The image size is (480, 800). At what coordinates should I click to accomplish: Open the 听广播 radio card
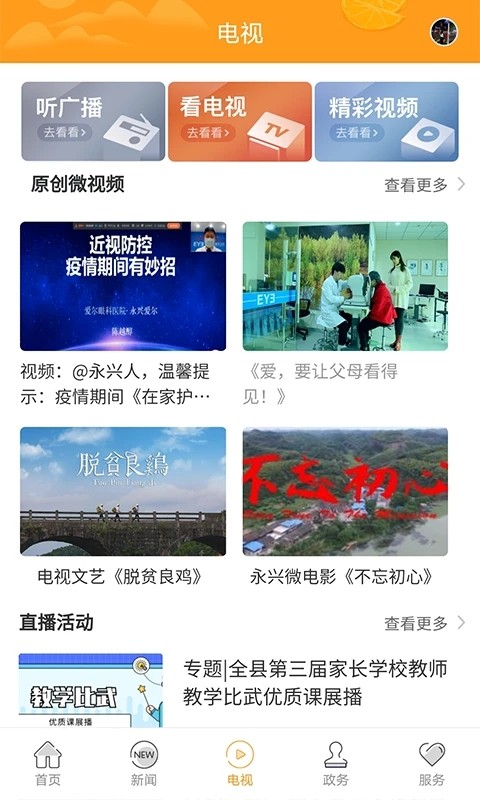point(93,121)
